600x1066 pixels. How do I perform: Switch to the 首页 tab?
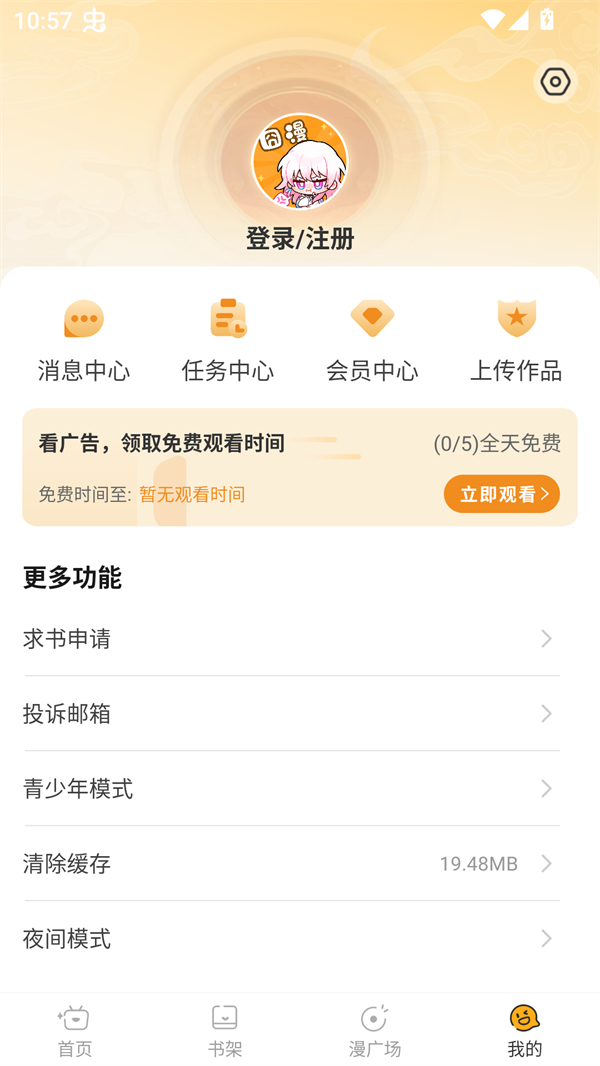click(75, 1030)
